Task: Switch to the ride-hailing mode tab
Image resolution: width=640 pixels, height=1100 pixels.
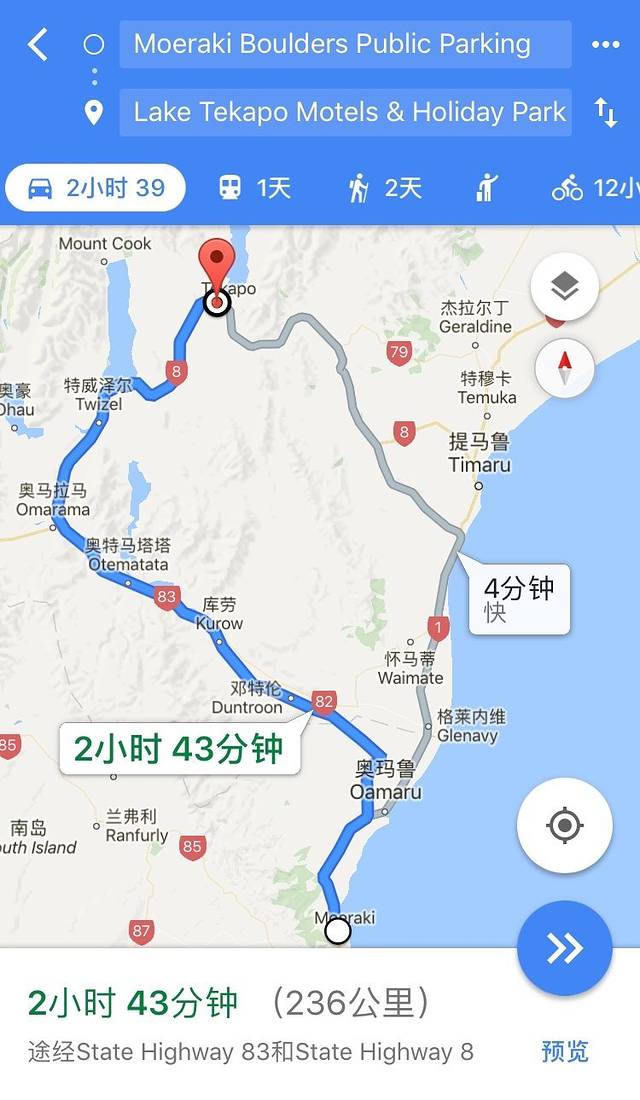Action: click(487, 188)
